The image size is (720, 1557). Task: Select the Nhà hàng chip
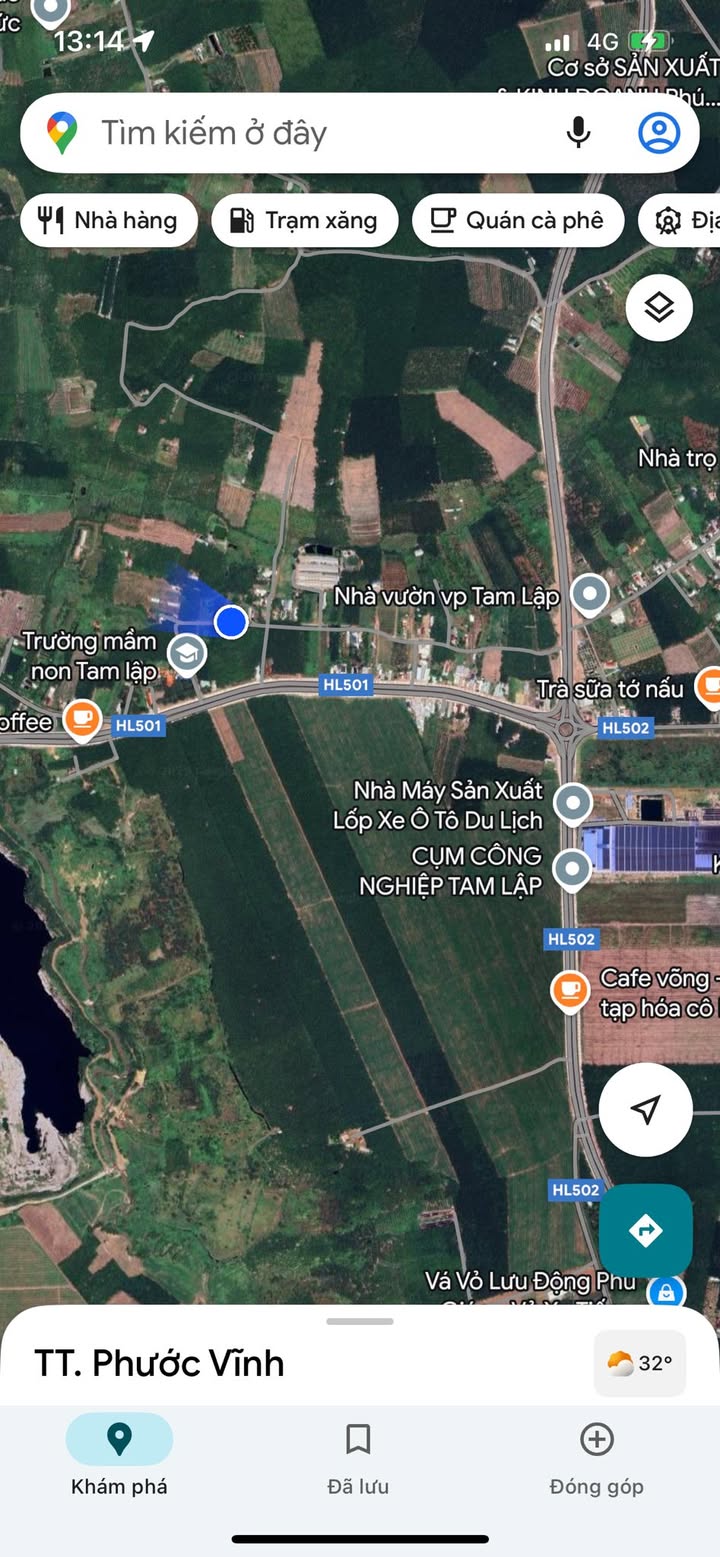107,220
